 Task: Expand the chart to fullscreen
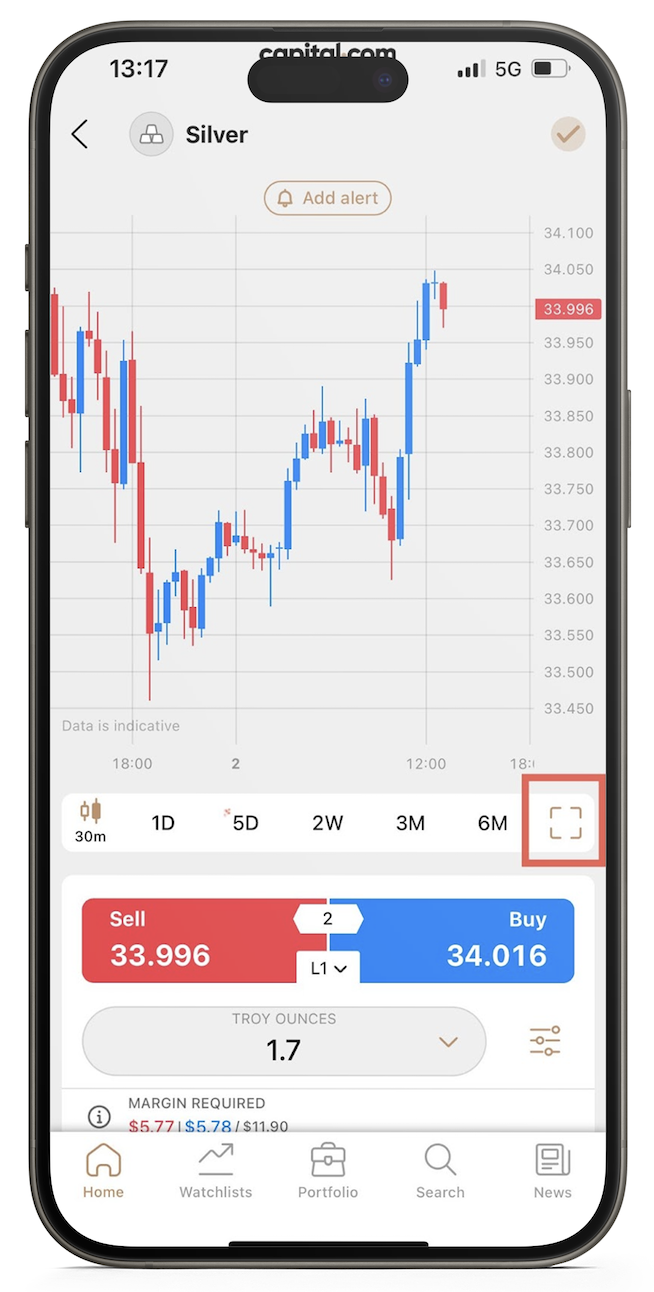[565, 823]
